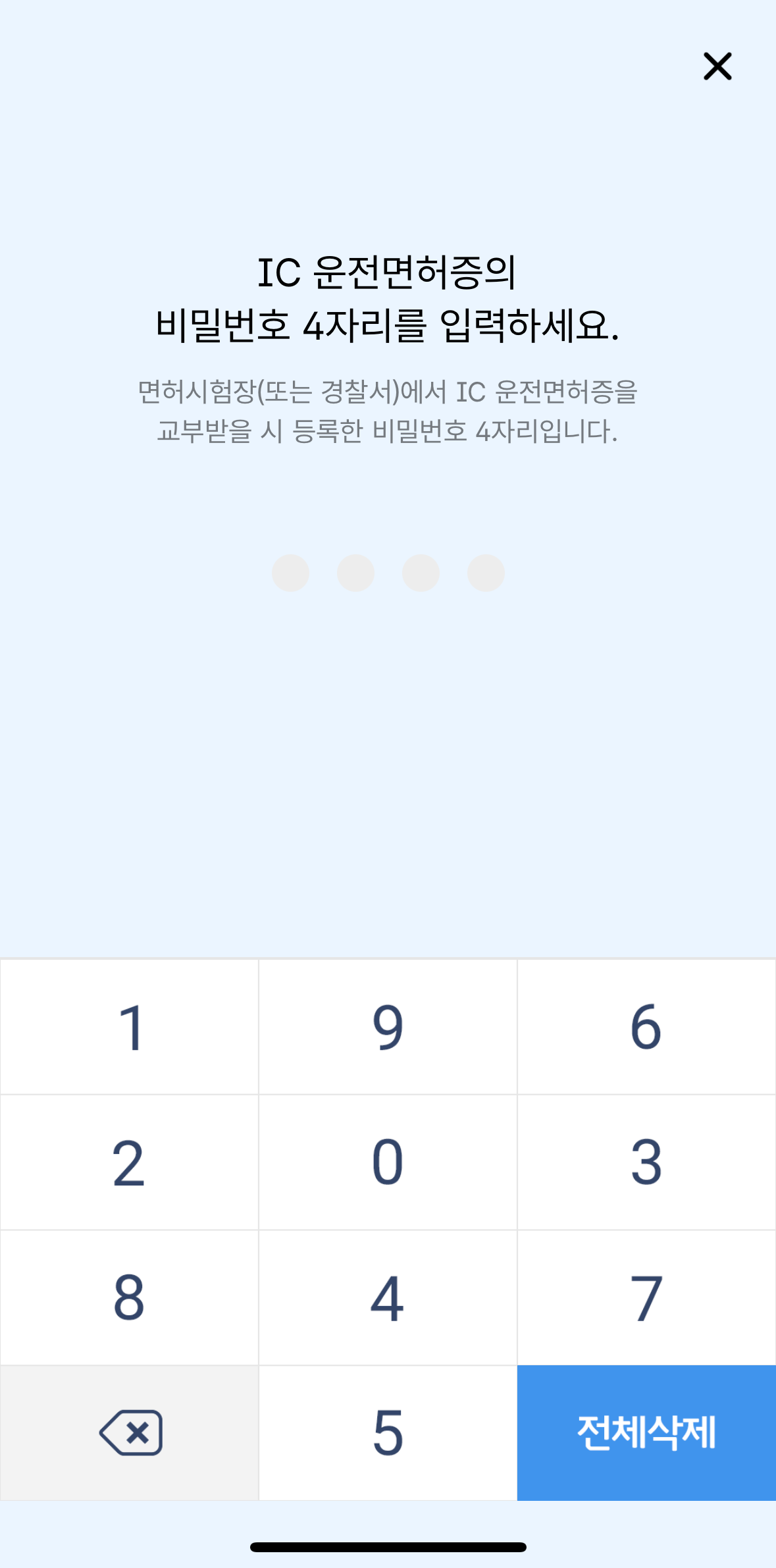Tap the backspace delete key icon

coord(129,1432)
